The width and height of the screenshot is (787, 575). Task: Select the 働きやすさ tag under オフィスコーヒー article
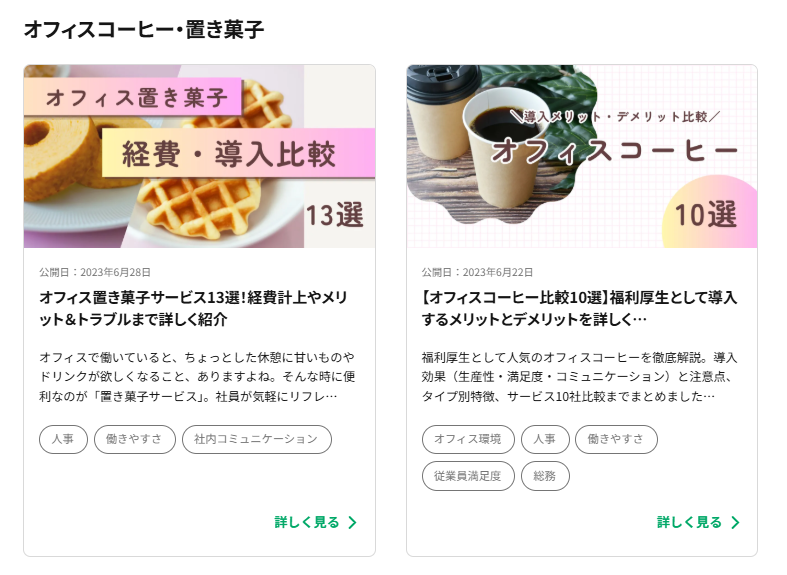[x=616, y=440]
